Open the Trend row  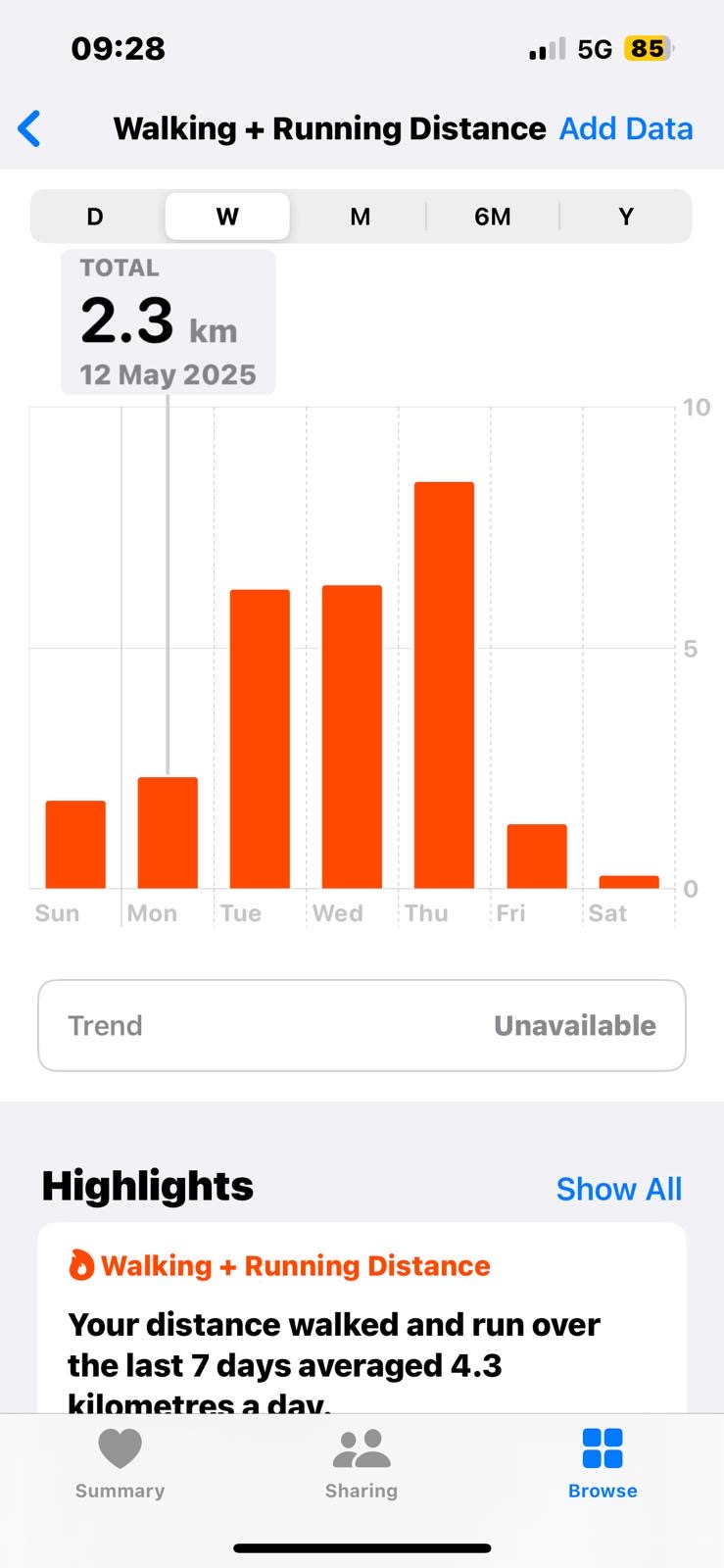click(x=362, y=1025)
